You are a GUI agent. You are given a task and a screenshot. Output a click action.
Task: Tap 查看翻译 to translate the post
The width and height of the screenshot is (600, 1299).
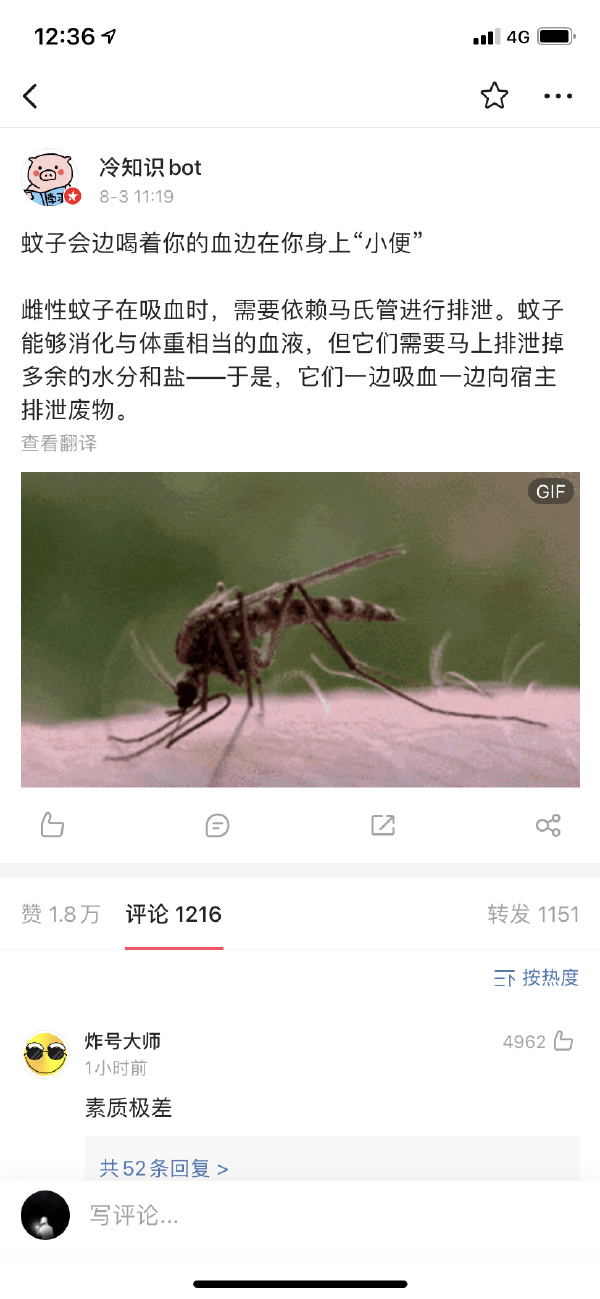(x=59, y=443)
